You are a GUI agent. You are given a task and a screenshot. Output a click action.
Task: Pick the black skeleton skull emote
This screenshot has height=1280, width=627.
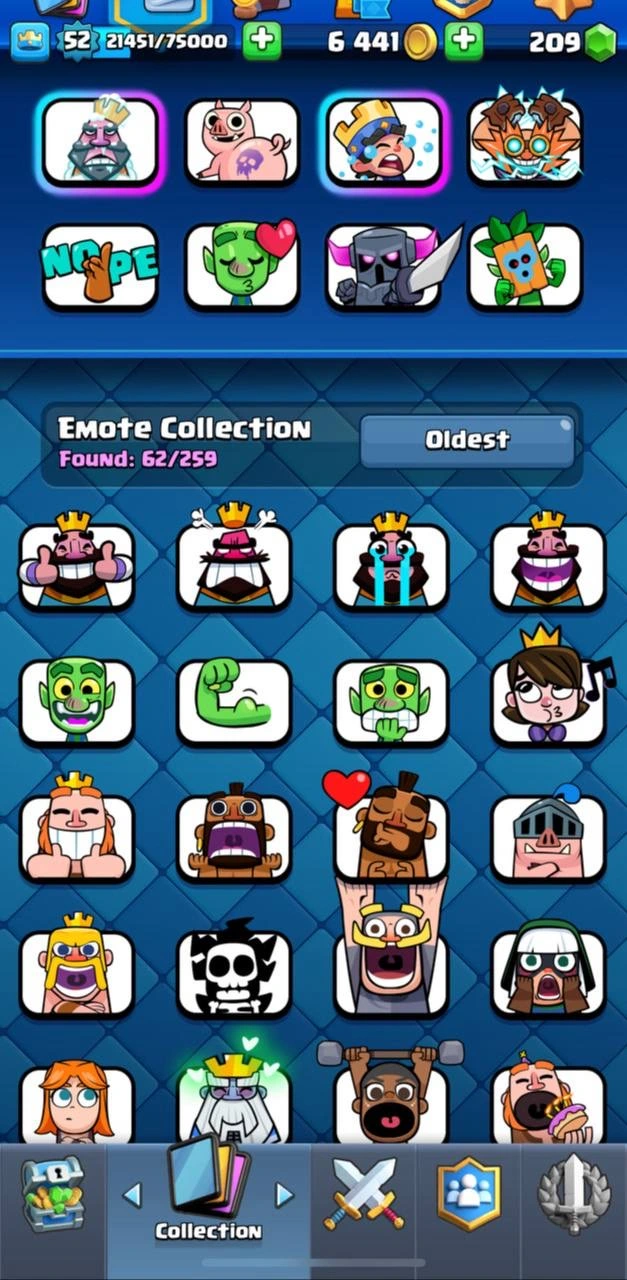coord(234,973)
